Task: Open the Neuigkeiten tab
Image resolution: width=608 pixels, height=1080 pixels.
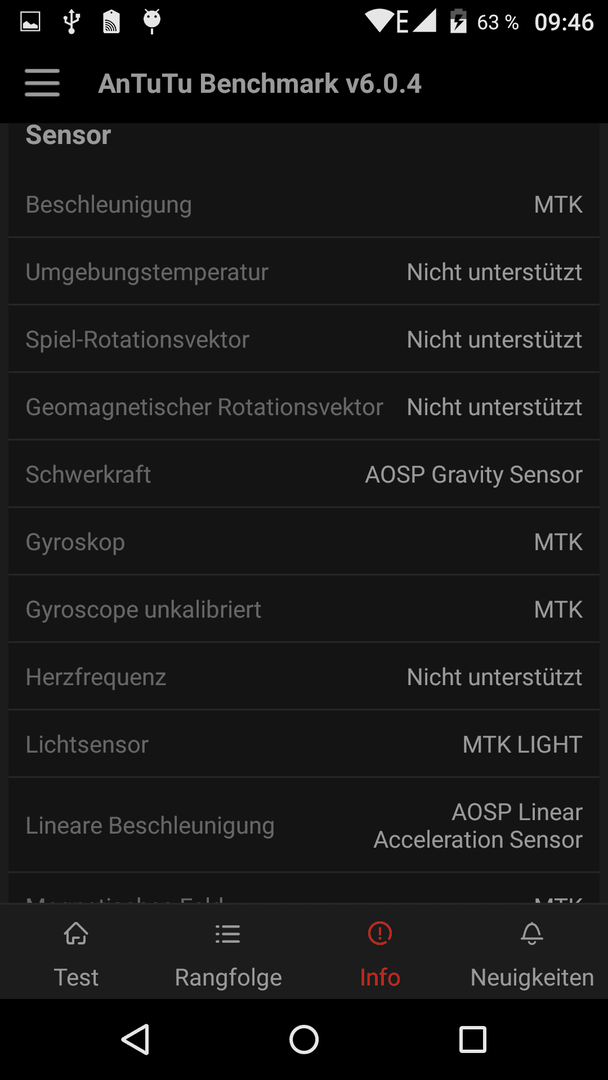Action: [x=532, y=954]
